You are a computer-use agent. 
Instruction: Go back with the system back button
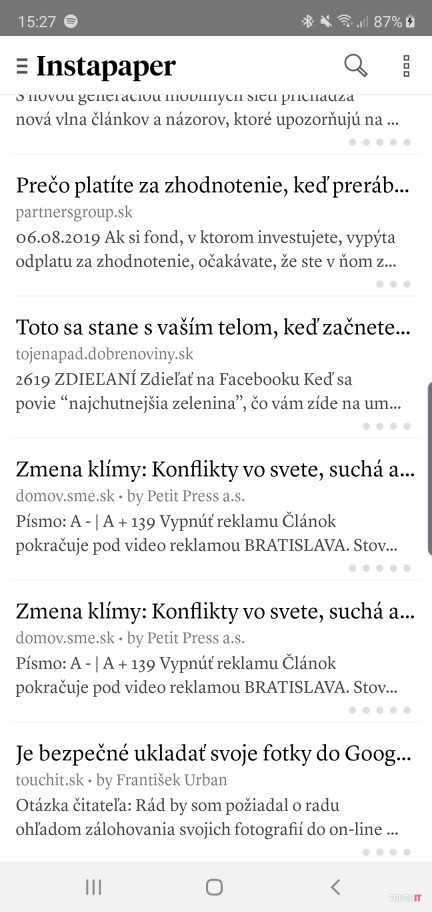coord(335,886)
